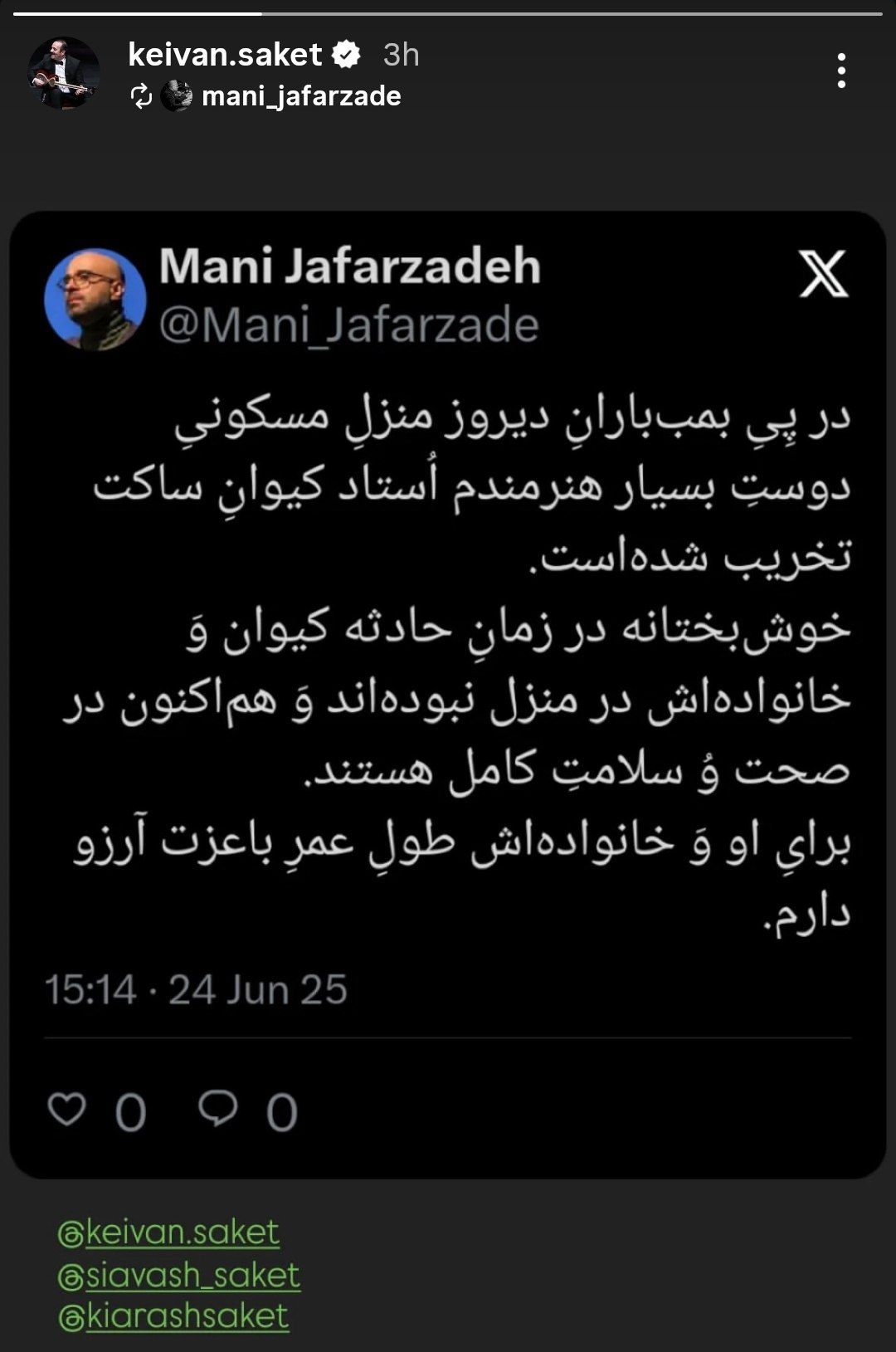Open the story overflow menu
This screenshot has width=896, height=1352.
coord(841,71)
